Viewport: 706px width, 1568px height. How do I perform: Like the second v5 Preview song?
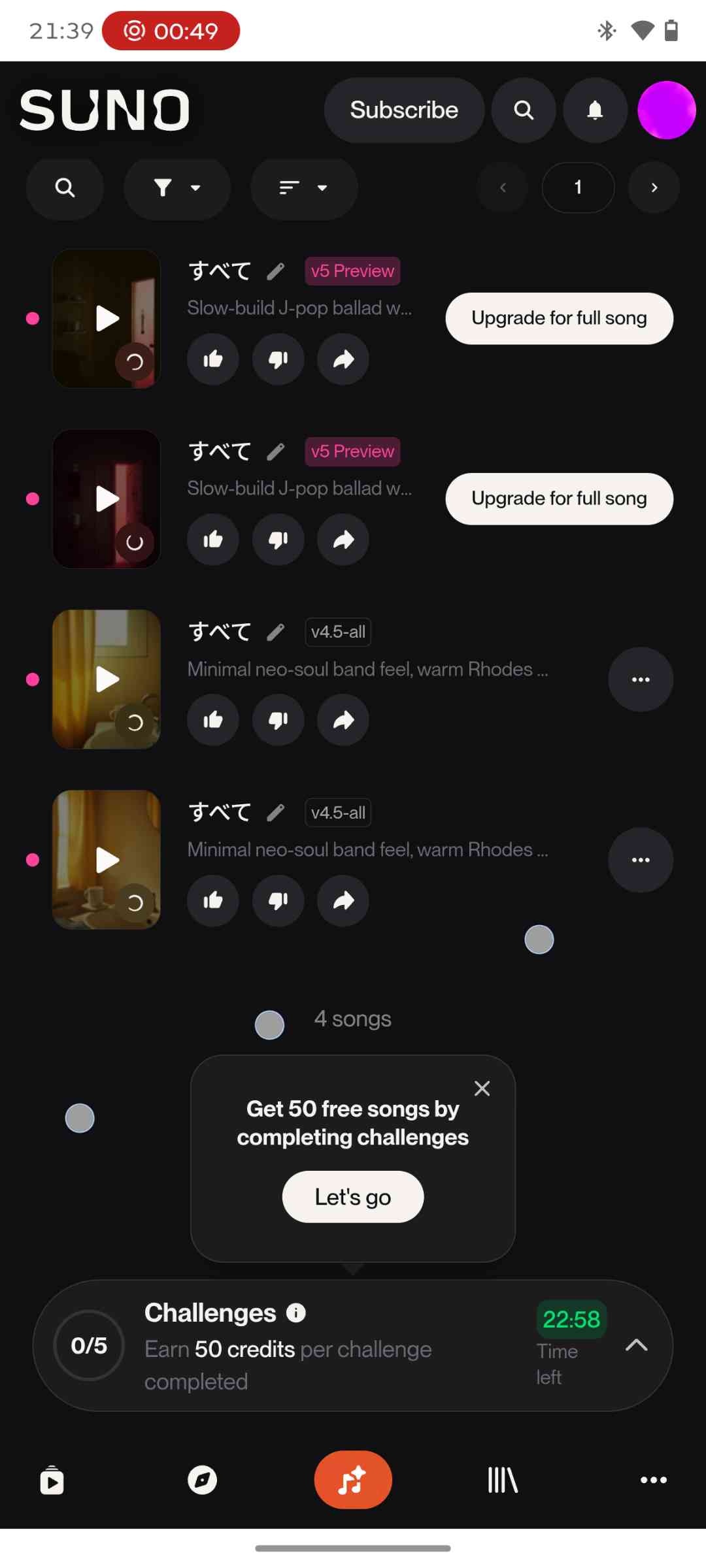click(x=213, y=540)
